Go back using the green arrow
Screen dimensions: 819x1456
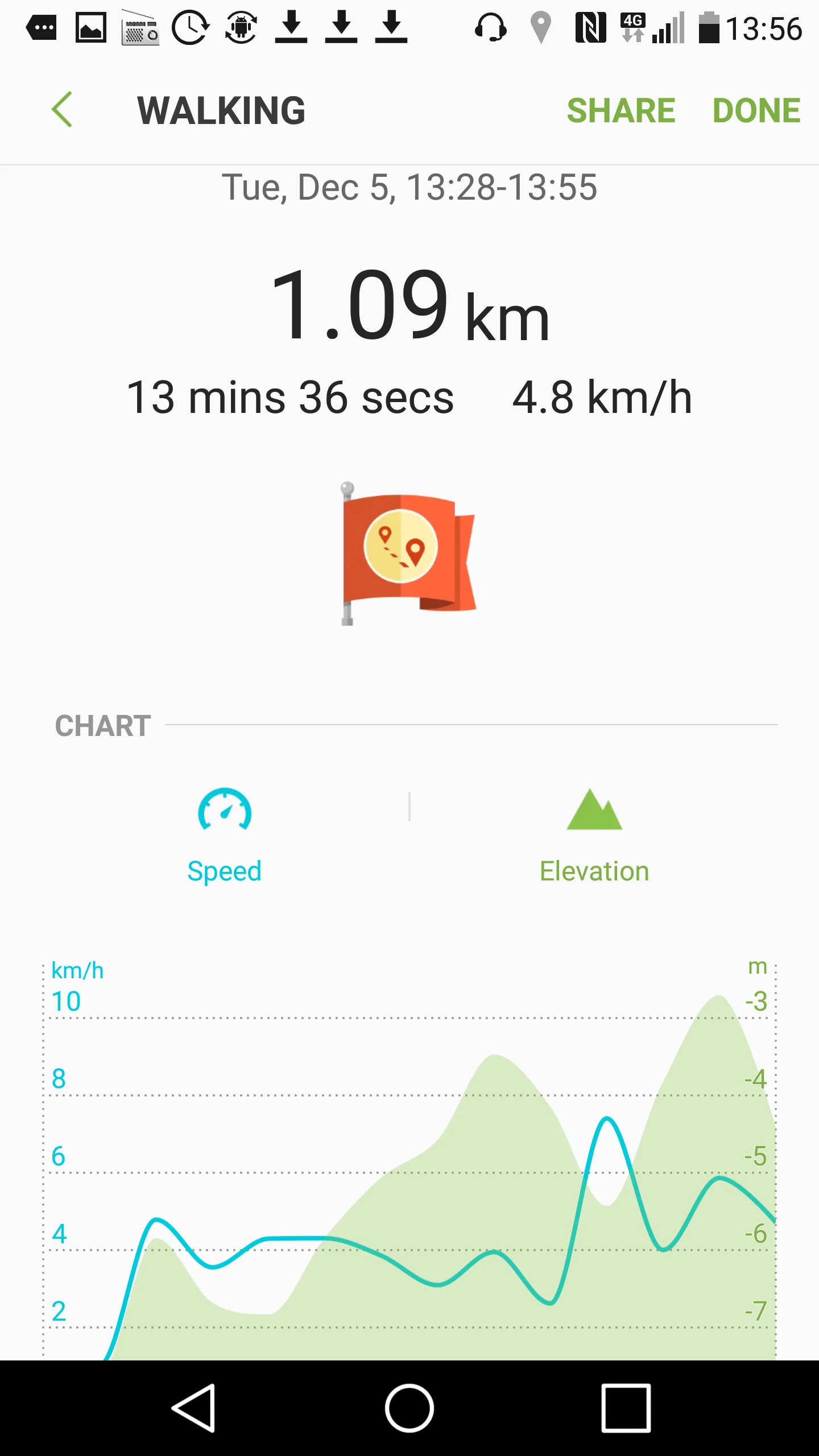pos(63,110)
